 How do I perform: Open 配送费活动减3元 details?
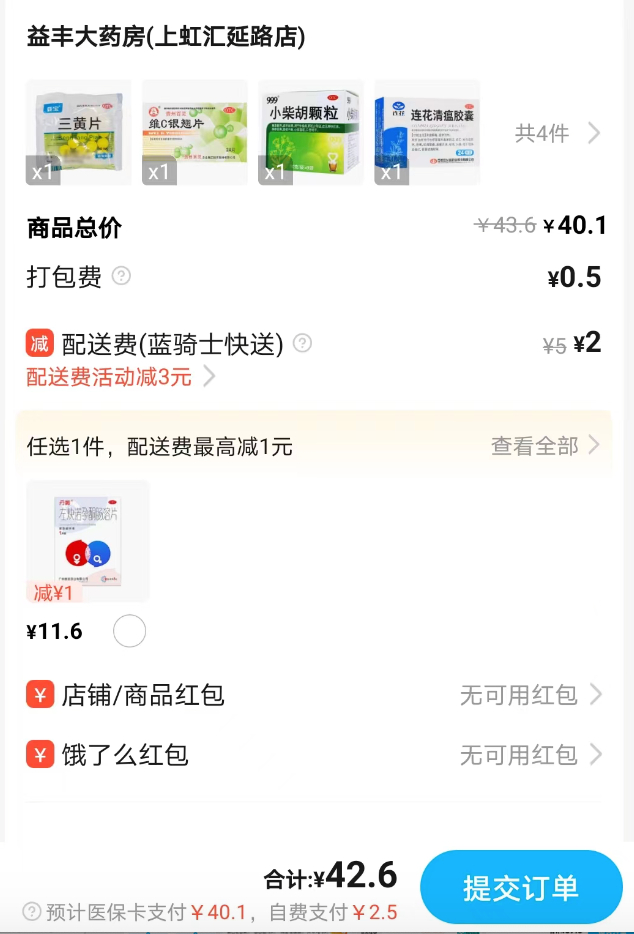point(120,377)
